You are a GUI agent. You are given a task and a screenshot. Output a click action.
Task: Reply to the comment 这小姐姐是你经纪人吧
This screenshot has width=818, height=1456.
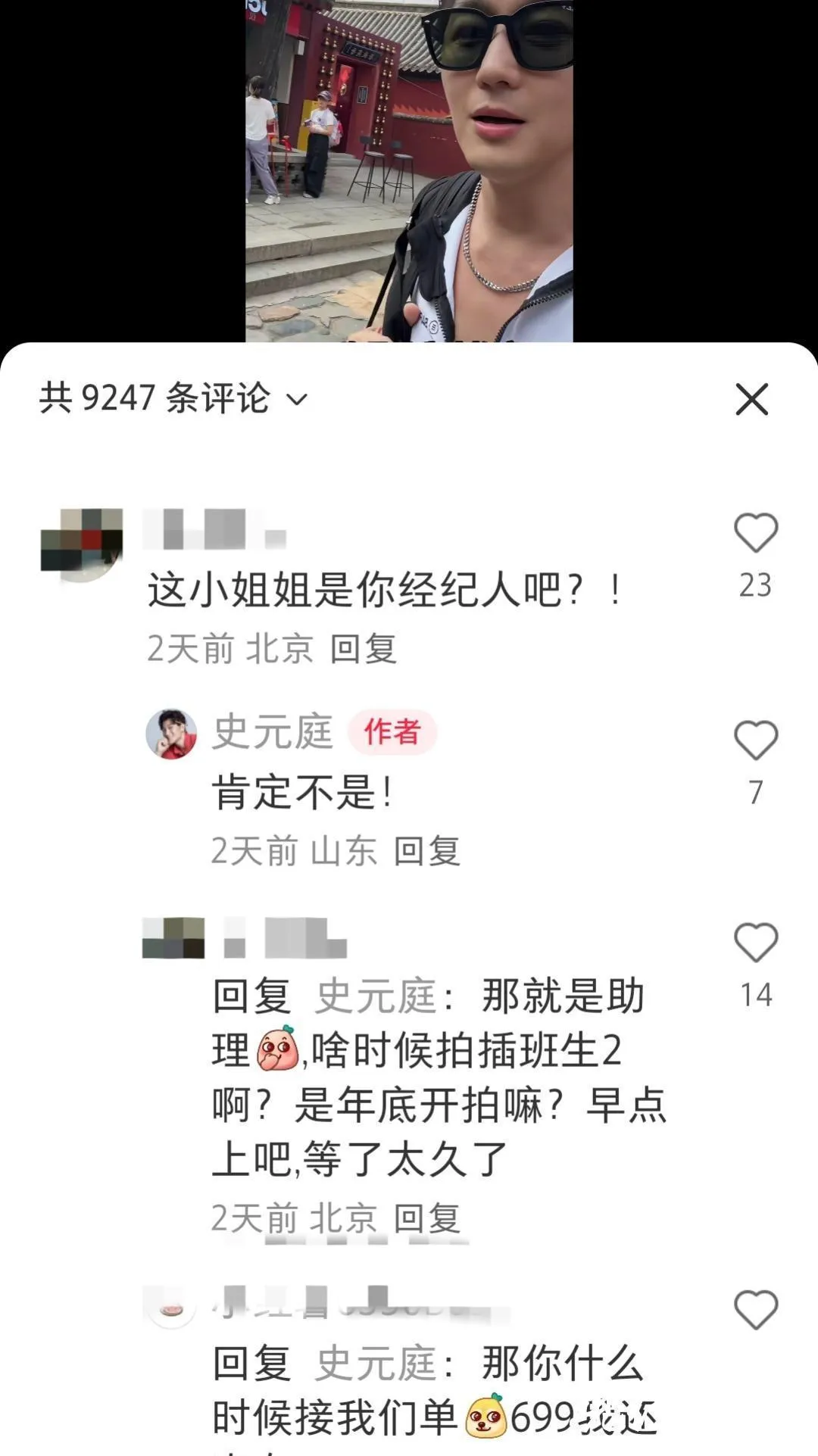click(x=364, y=649)
